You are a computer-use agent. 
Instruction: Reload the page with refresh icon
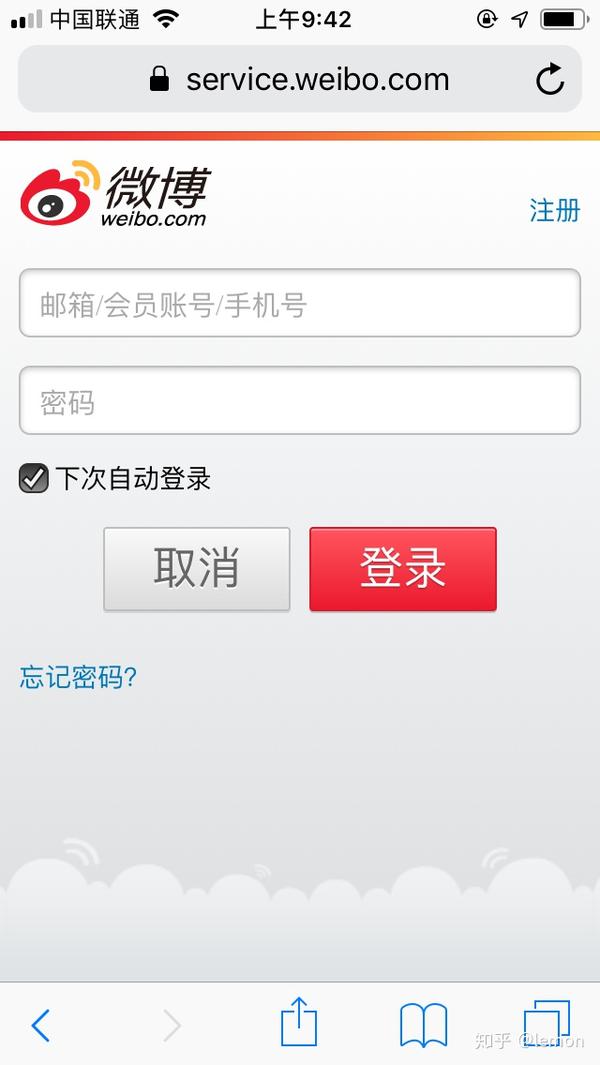(x=550, y=79)
